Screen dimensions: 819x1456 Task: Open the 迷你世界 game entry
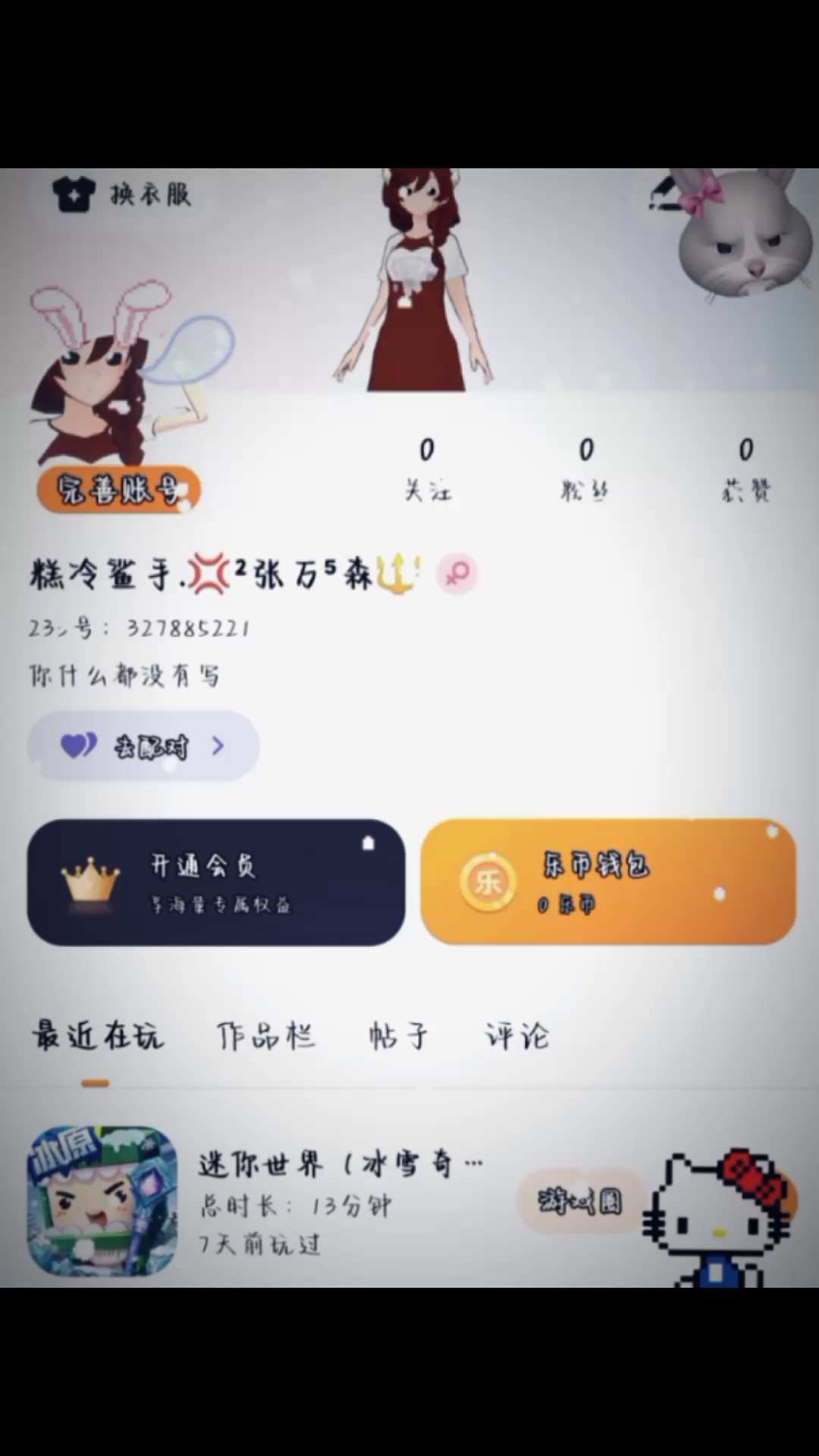pos(303,1202)
